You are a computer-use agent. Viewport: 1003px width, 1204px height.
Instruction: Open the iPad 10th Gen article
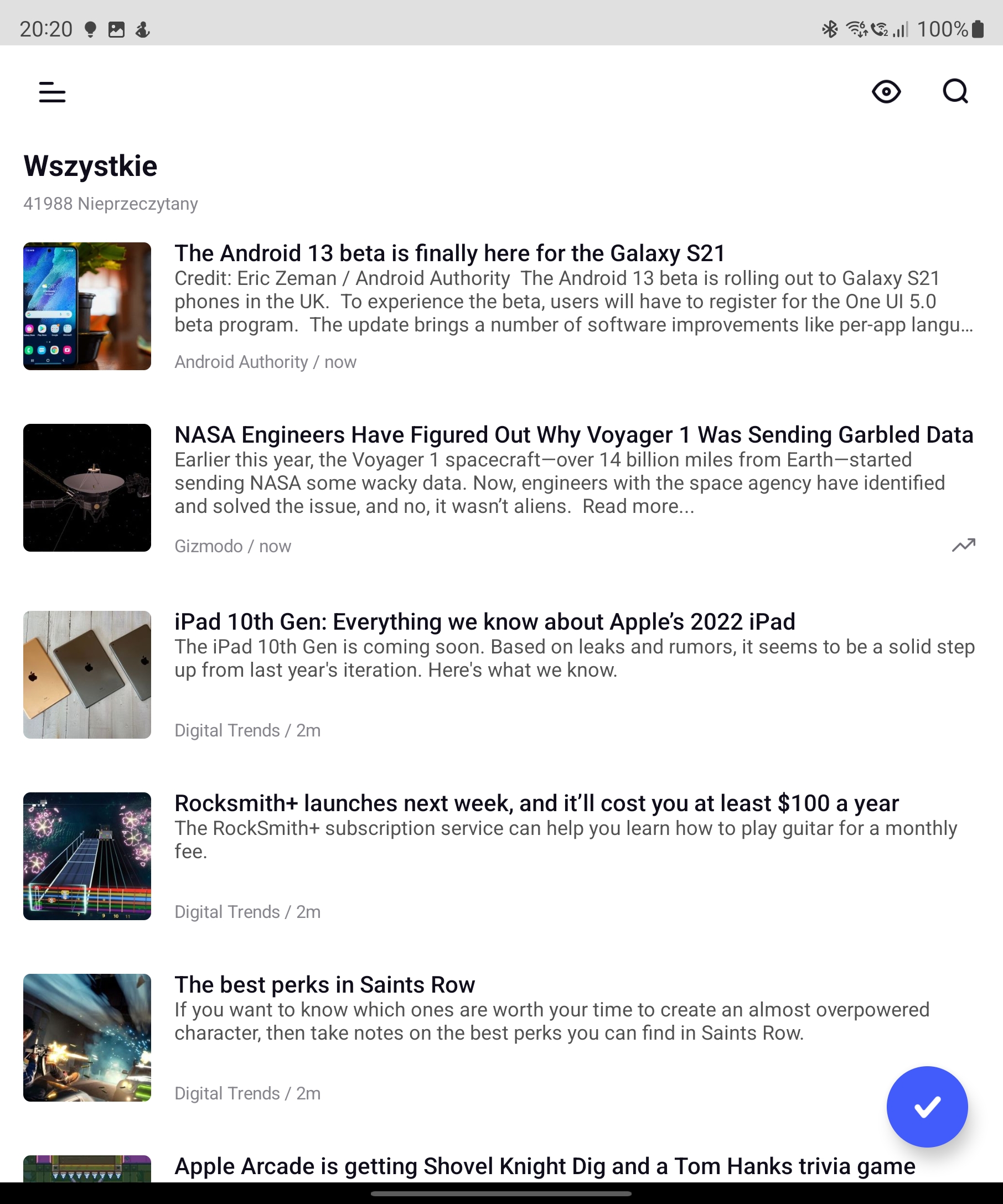click(x=484, y=622)
